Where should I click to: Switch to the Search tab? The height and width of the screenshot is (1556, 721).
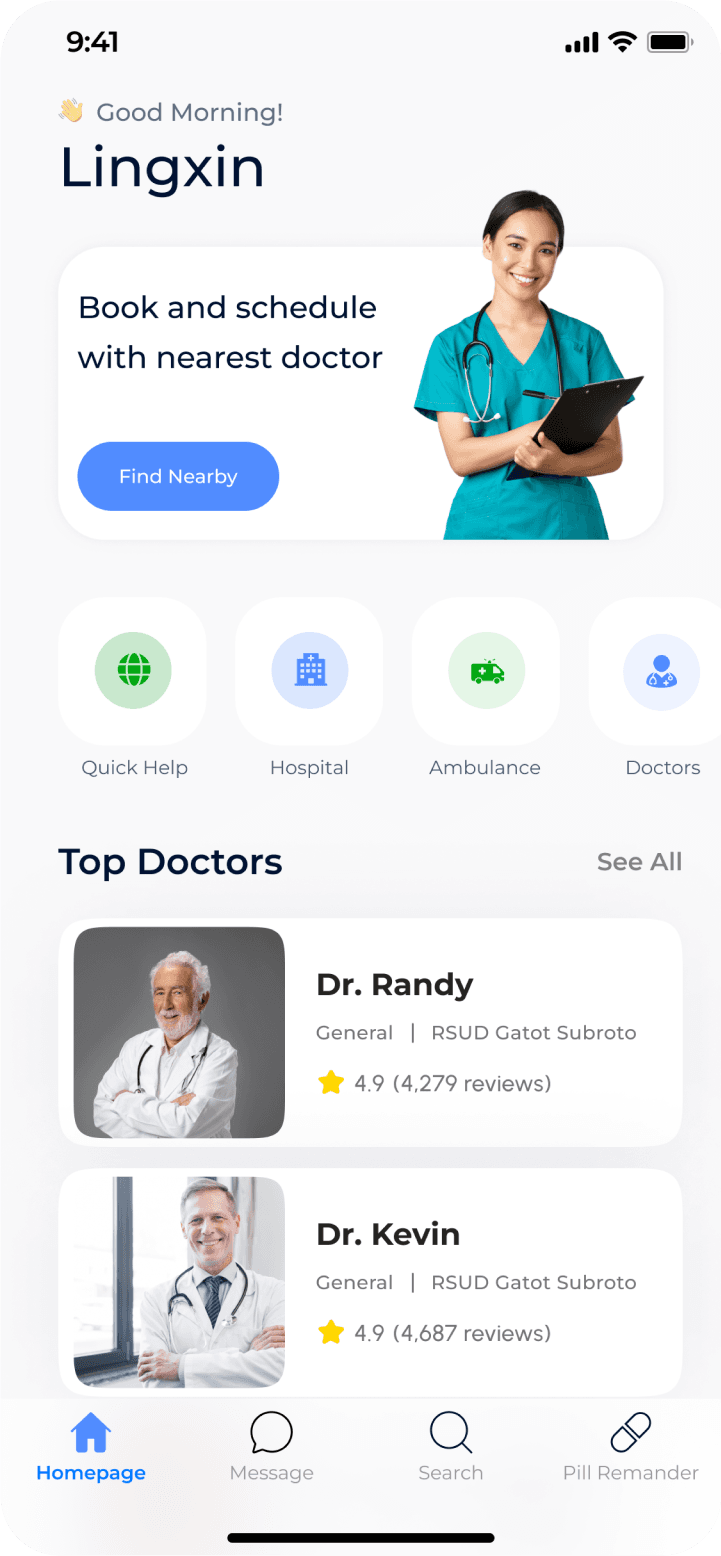[x=451, y=1447]
